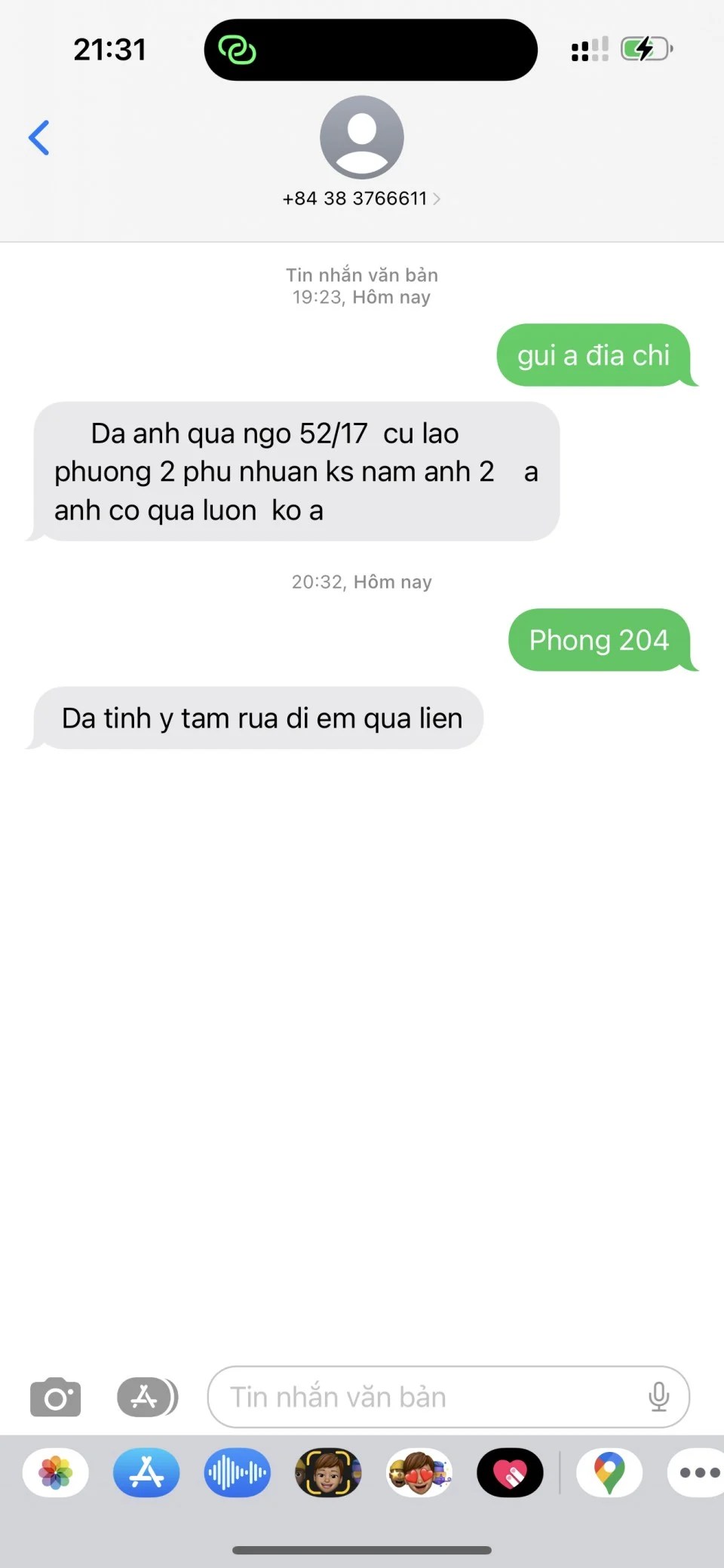Viewport: 724px width, 1568px height.
Task: Open Google Maps in the app drawer
Action: point(609,1472)
